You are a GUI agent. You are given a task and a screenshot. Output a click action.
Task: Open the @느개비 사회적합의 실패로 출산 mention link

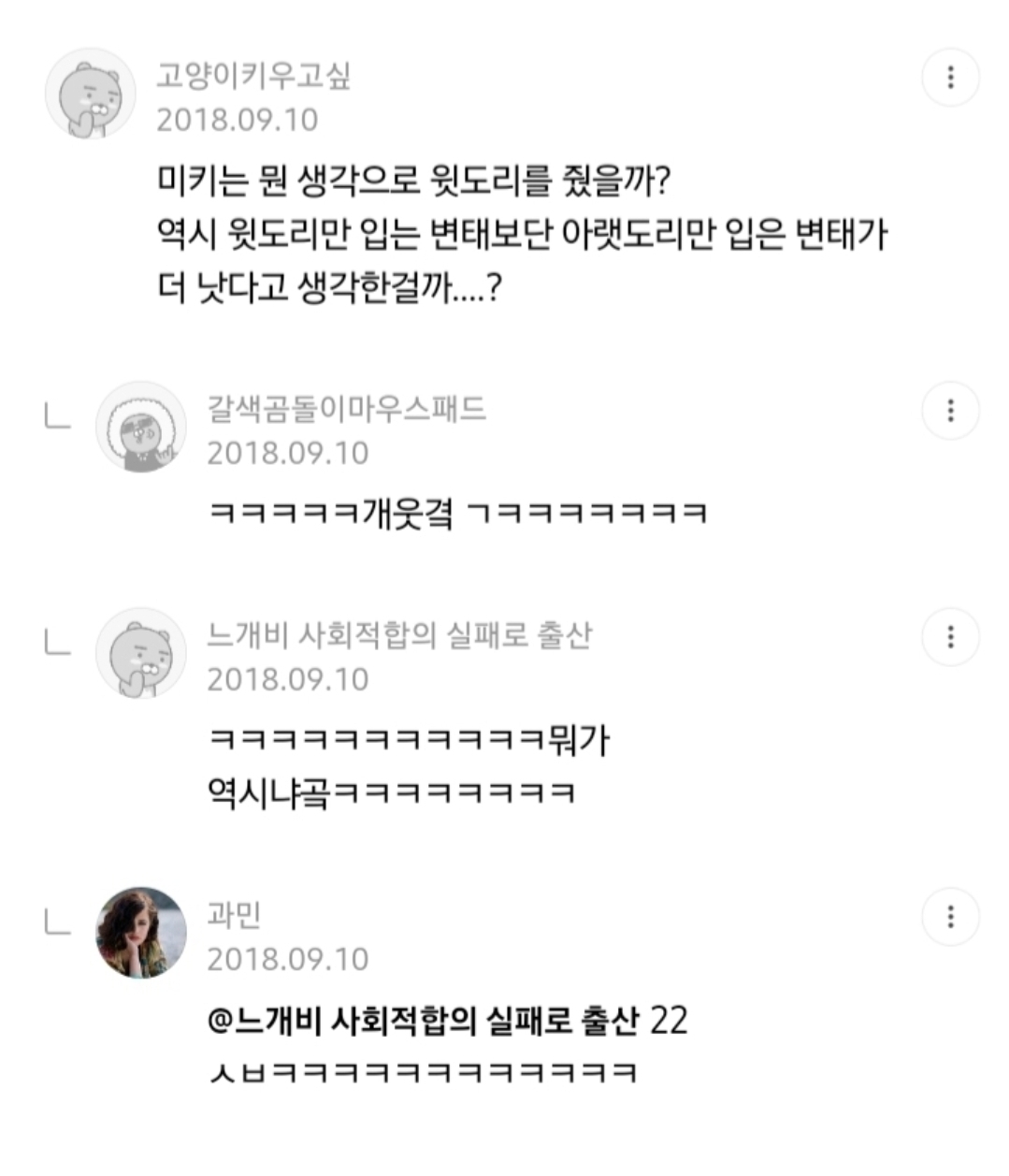coord(423,1020)
